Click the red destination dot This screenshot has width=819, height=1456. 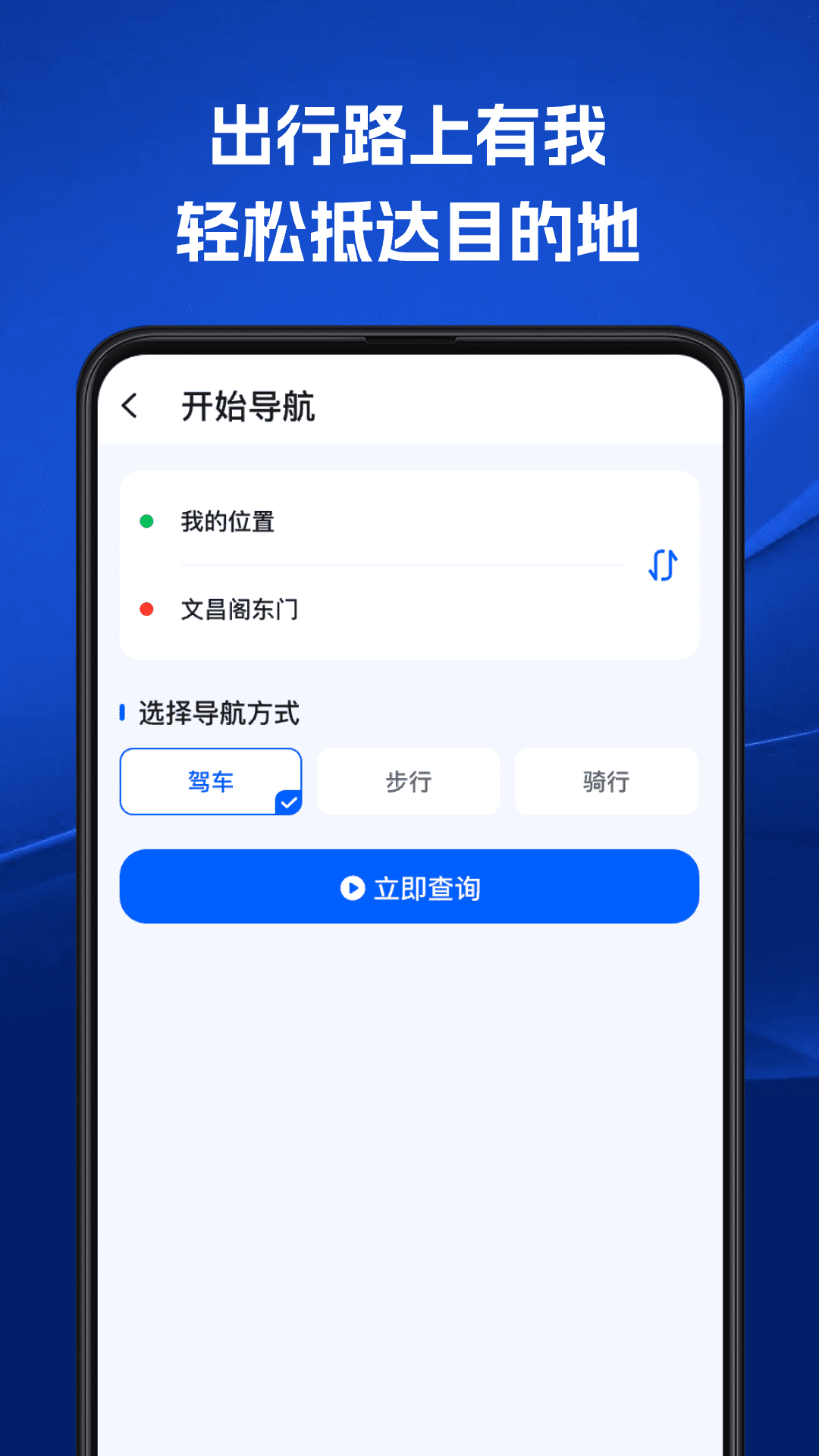(x=149, y=609)
